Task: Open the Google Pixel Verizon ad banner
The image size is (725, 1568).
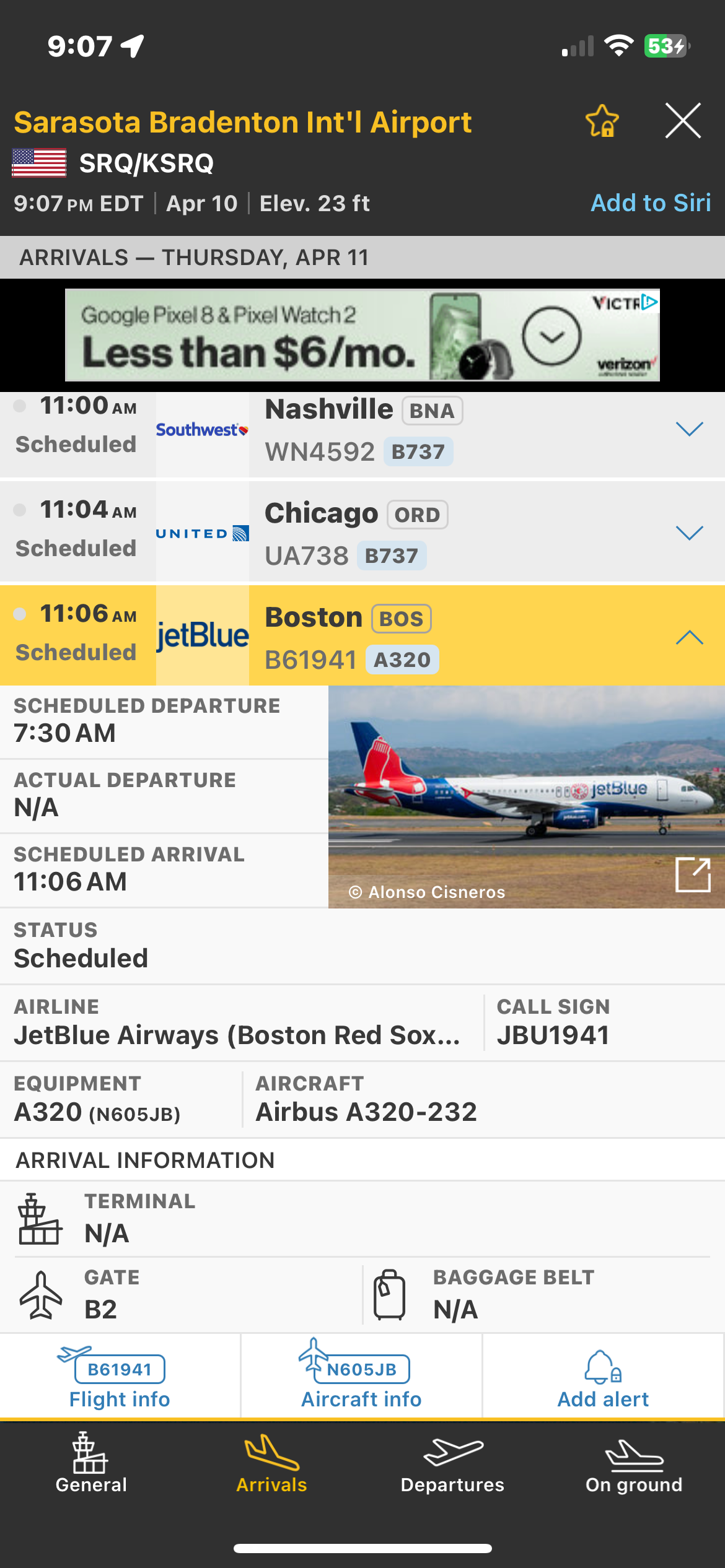Action: pyautogui.click(x=362, y=335)
